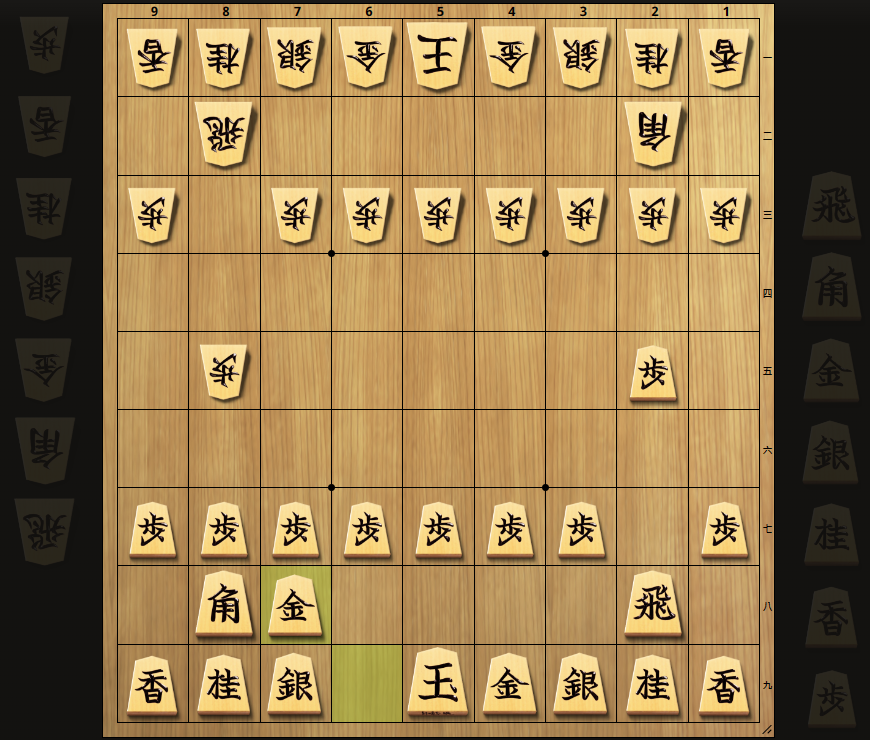Tap the empty square 2六 ahead of pawn
The width and height of the screenshot is (870, 740).
click(652, 449)
